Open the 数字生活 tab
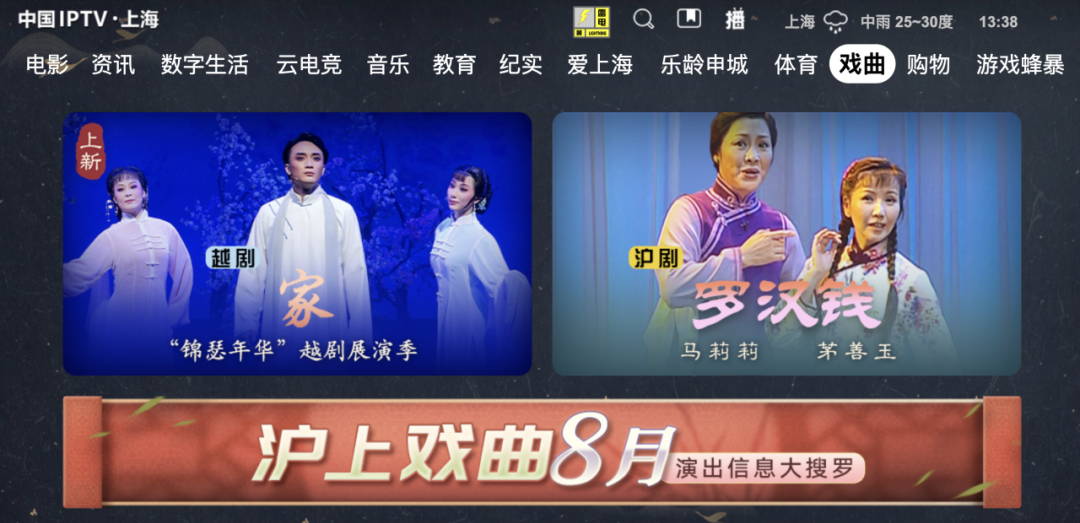This screenshot has height=523, width=1080. point(204,65)
